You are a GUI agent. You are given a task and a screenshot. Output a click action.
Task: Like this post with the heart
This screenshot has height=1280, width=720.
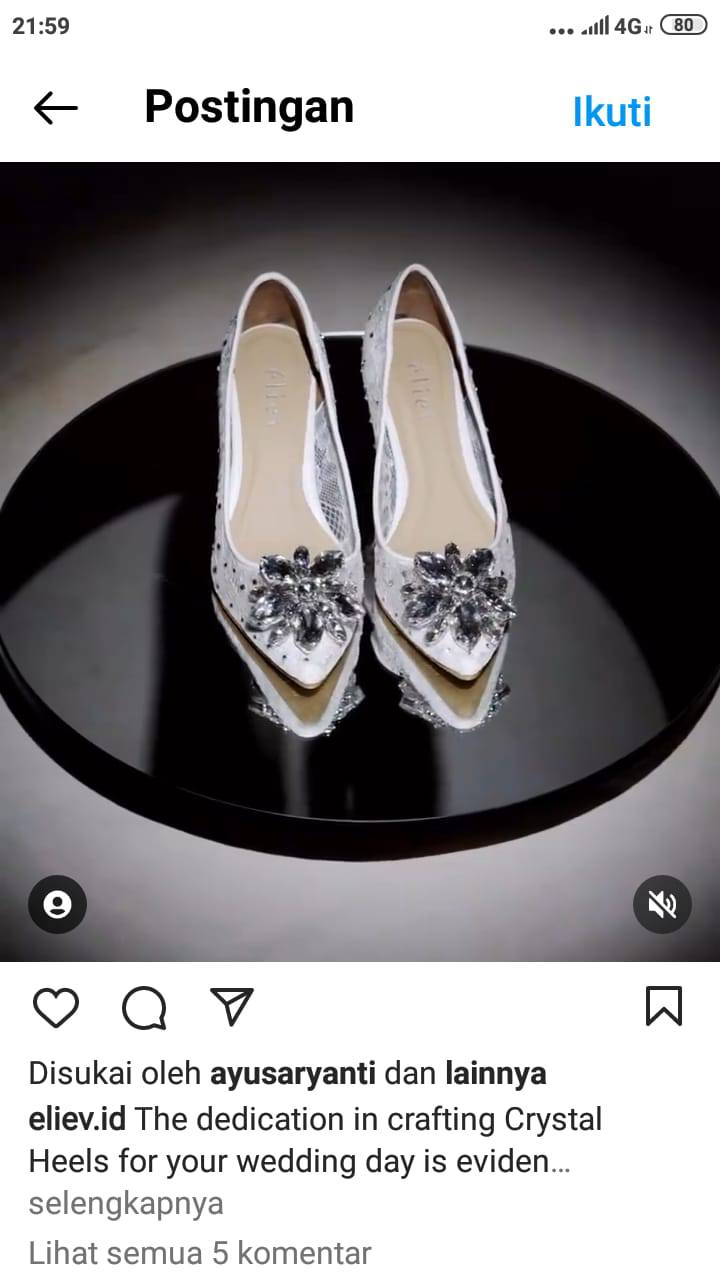pyautogui.click(x=56, y=1007)
